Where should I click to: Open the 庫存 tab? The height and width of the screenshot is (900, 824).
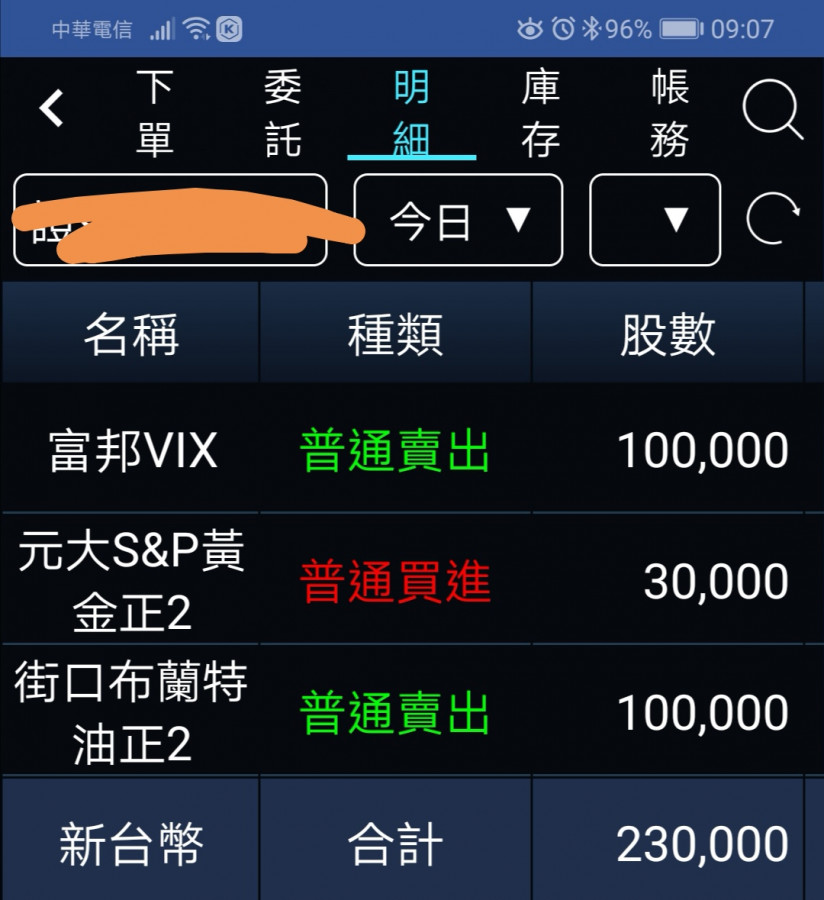pos(540,114)
